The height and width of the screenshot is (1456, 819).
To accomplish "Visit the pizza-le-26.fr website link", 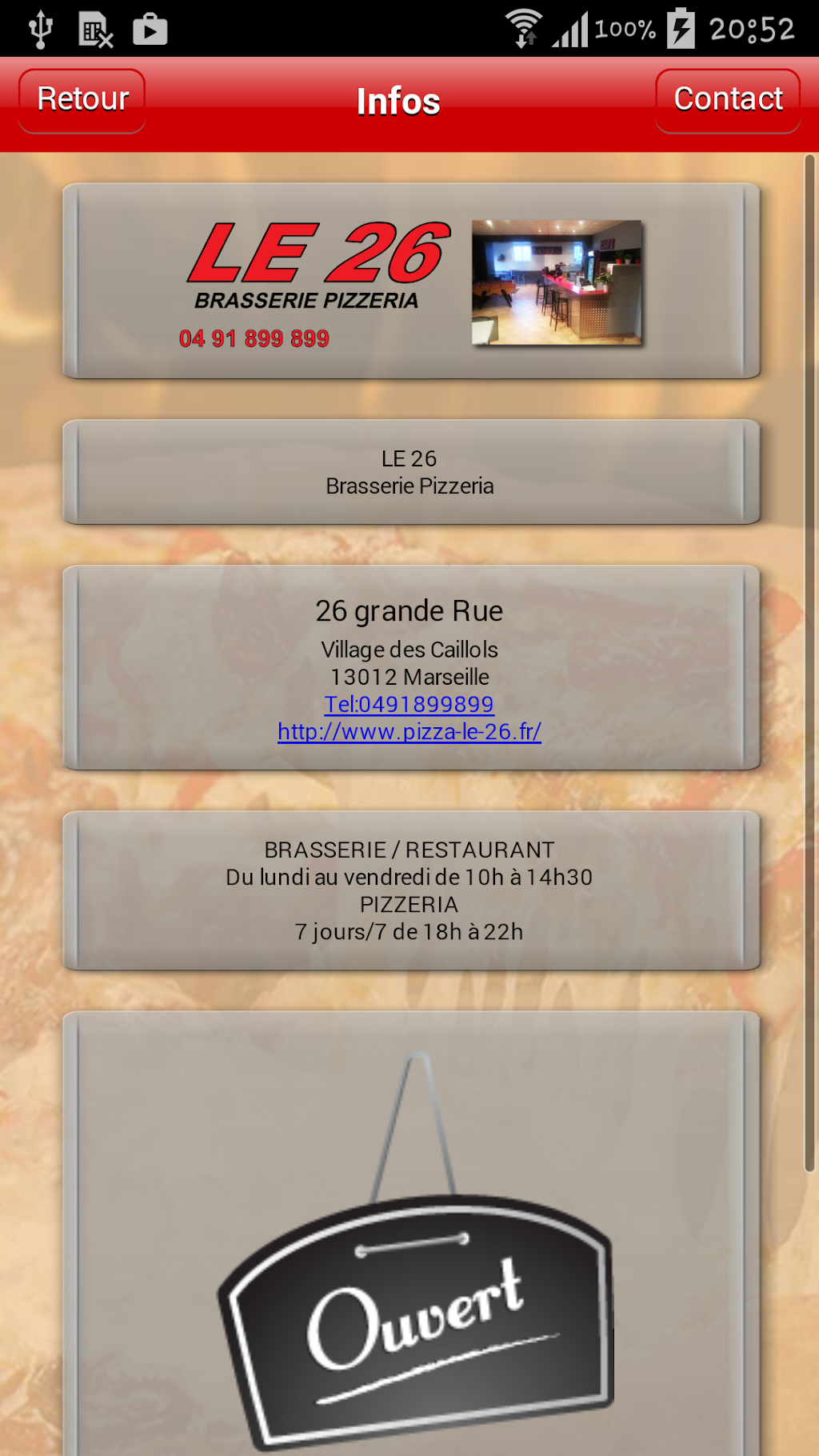I will tap(409, 731).
